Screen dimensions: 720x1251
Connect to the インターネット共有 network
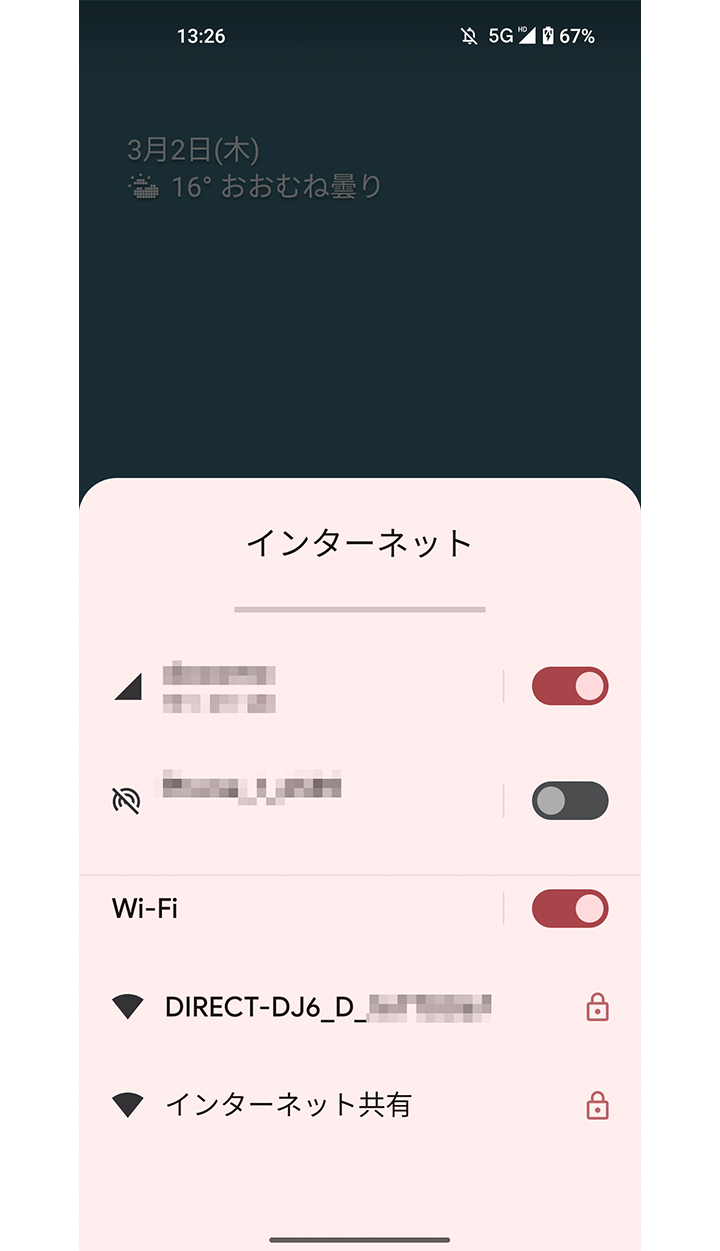288,1105
